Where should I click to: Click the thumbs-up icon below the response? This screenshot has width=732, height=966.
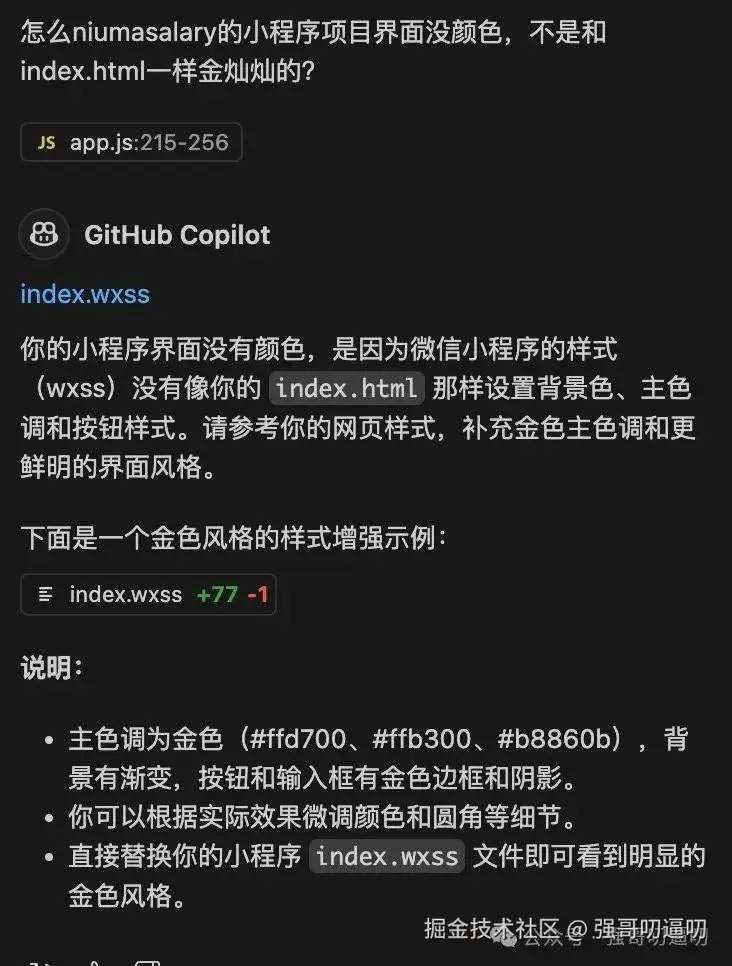pyautogui.click(x=38, y=960)
